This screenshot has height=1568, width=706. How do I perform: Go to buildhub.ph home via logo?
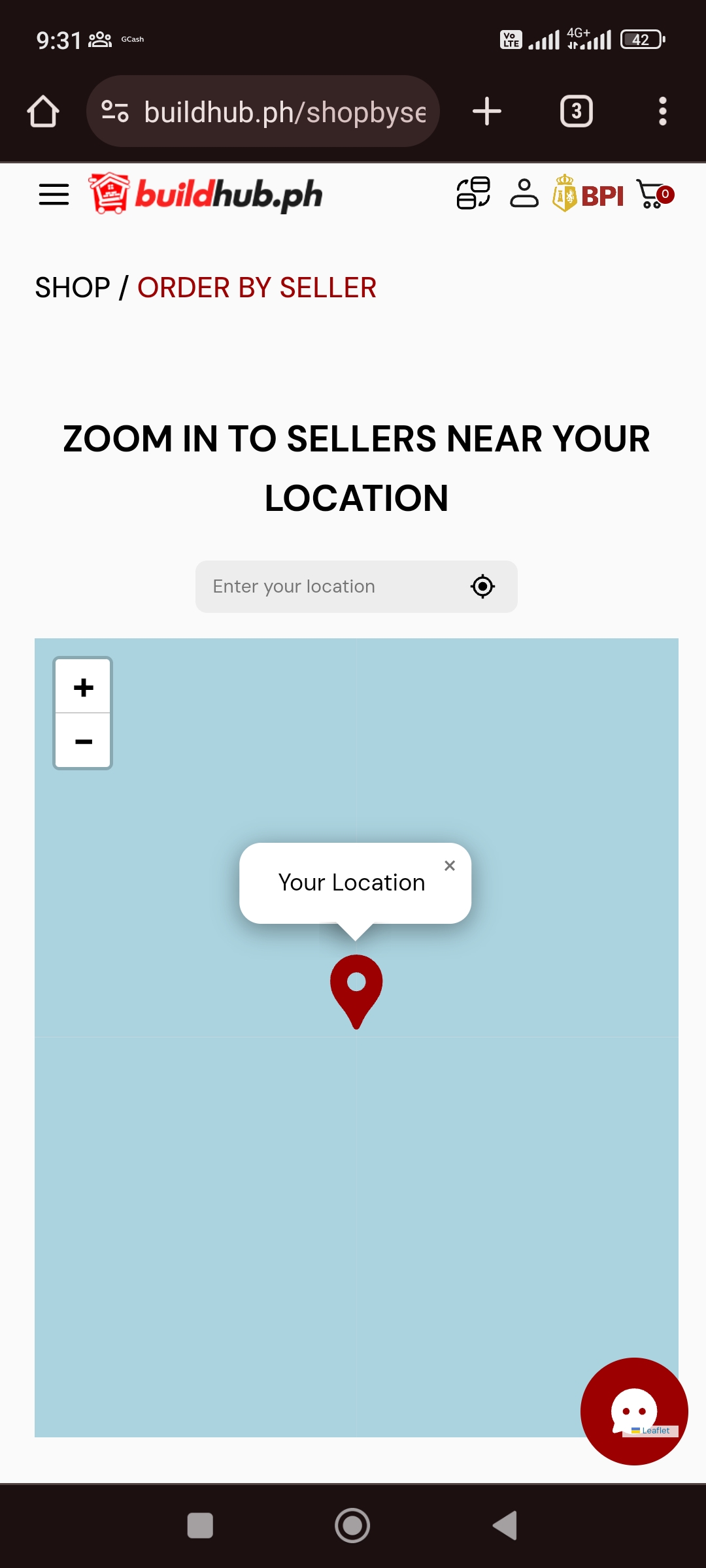(207, 194)
